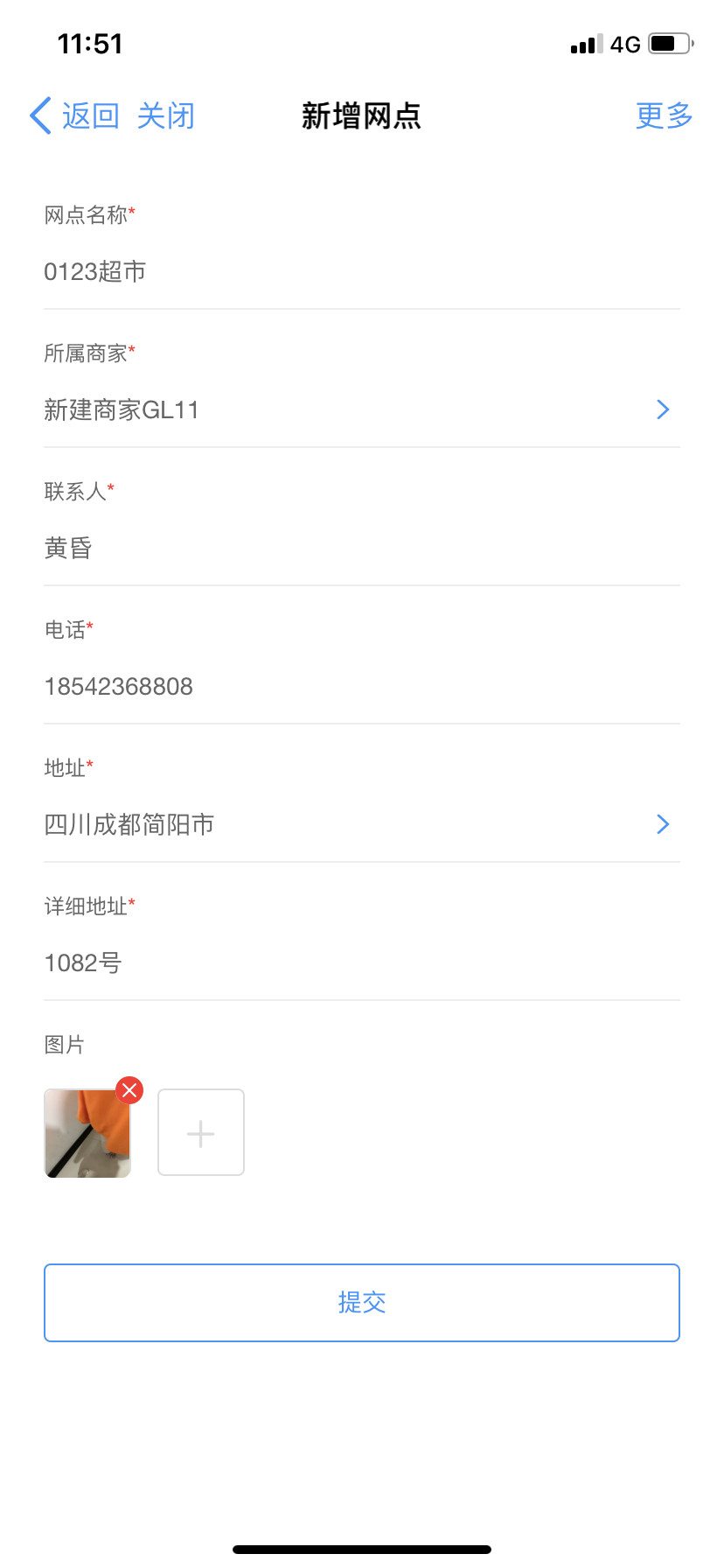Tap 关闭 to close the page

[x=166, y=115]
